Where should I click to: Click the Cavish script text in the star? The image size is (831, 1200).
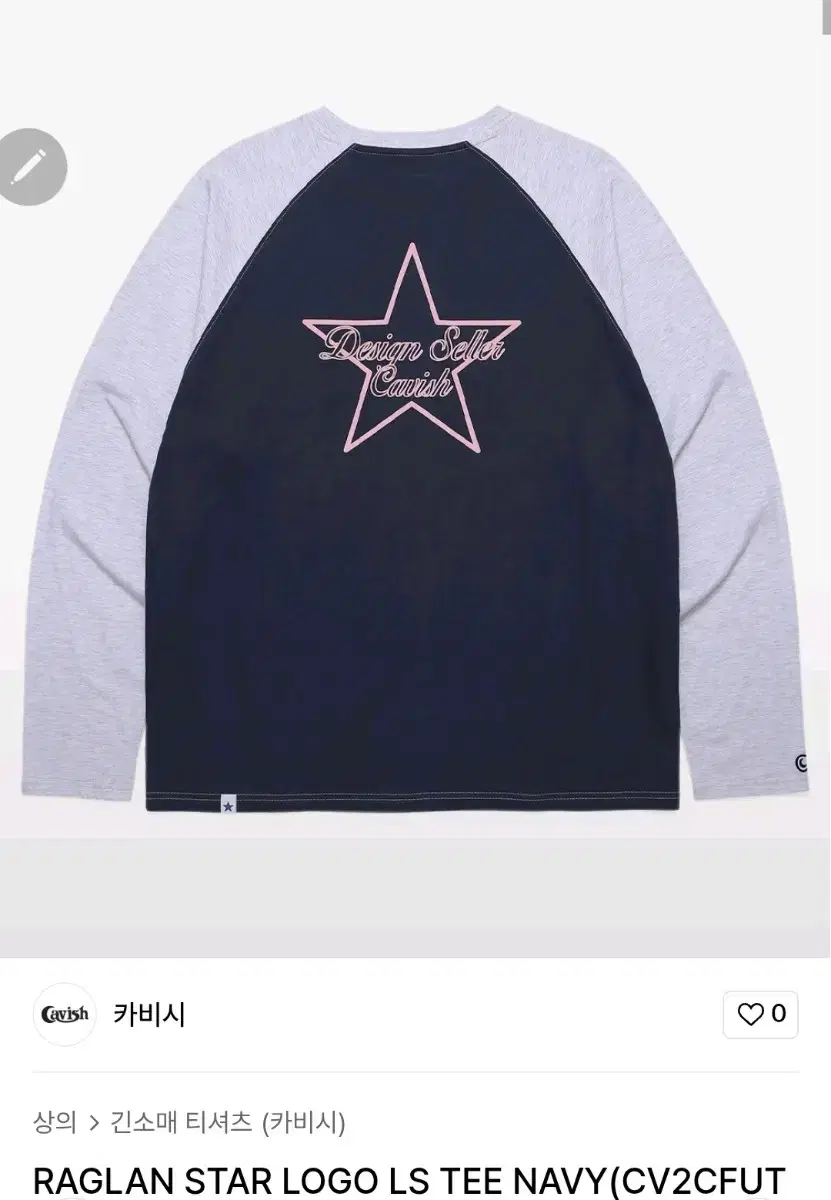tap(413, 381)
